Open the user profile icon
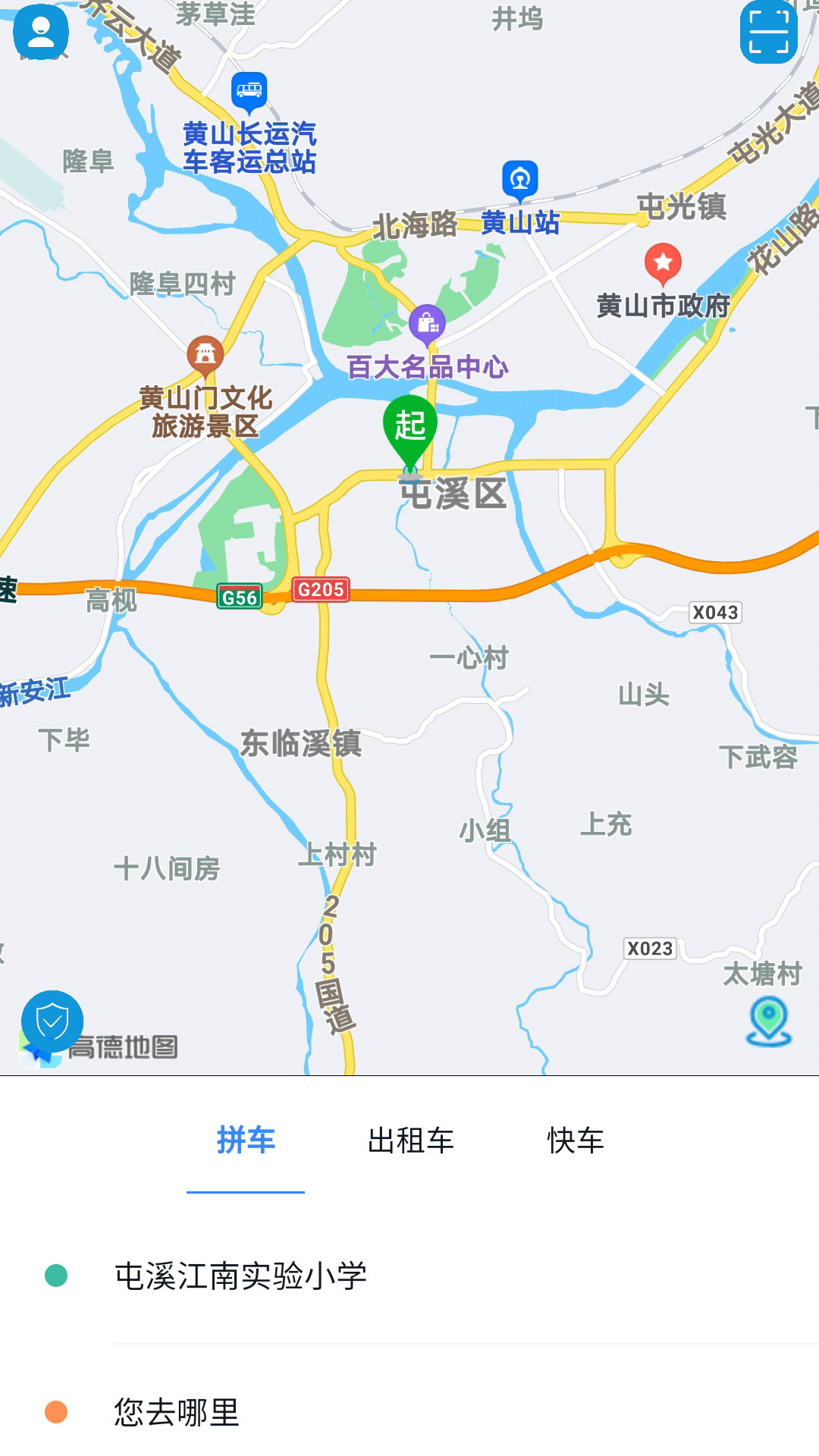Image resolution: width=819 pixels, height=1456 pixels. 41,32
